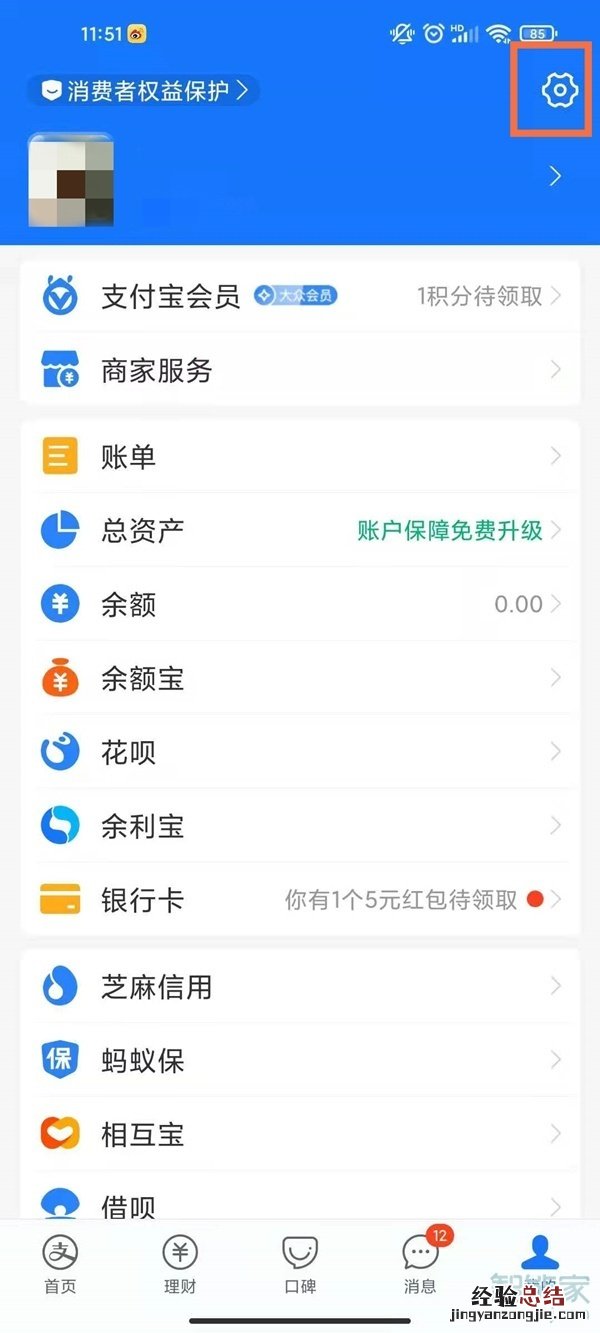Open 相互宝 row
The height and width of the screenshot is (1333, 600).
click(x=300, y=1134)
